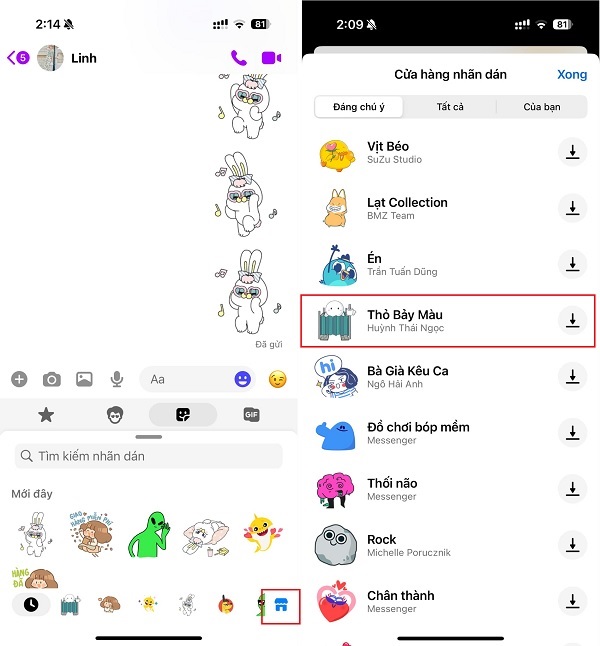Record a voice message
Screen dimensions: 600x646
click(117, 379)
